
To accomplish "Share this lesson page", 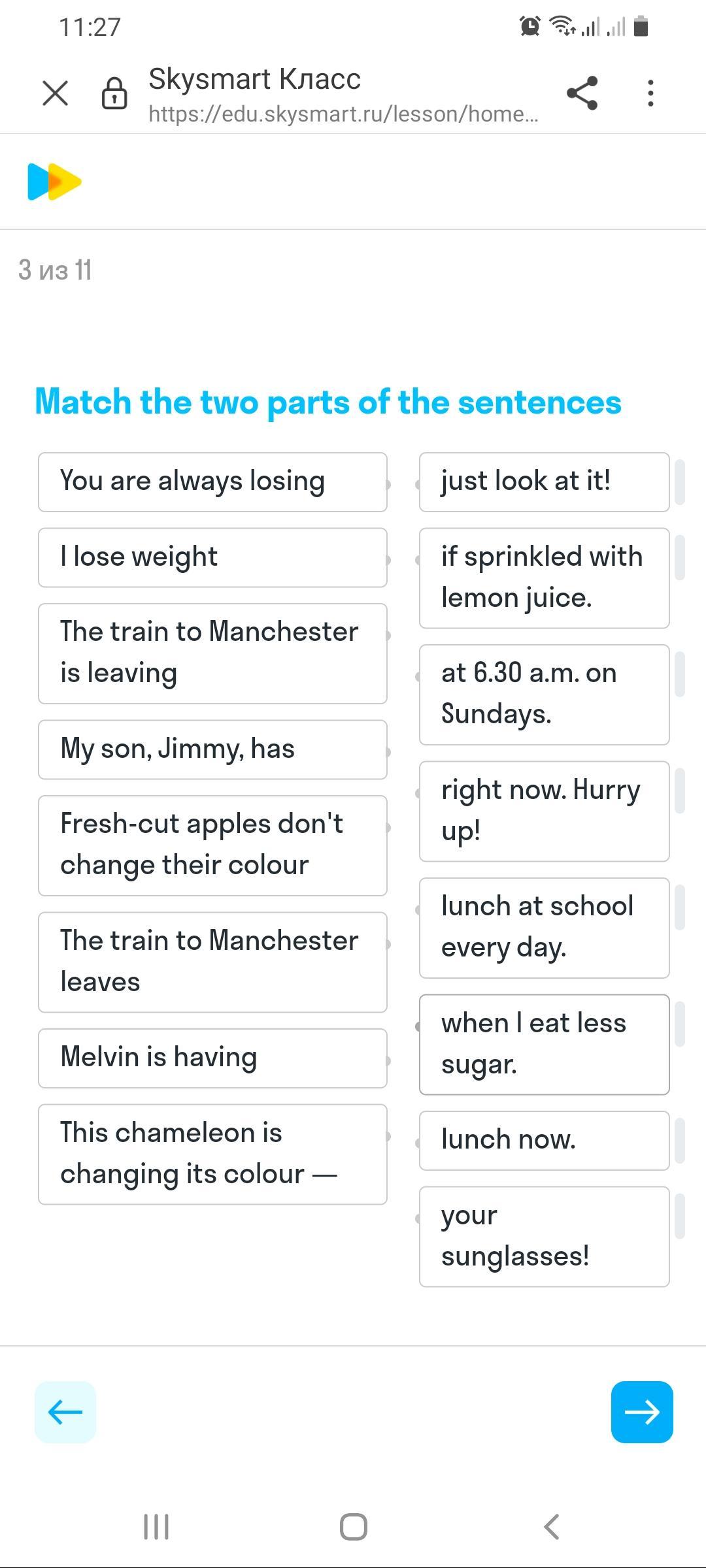I will (582, 93).
